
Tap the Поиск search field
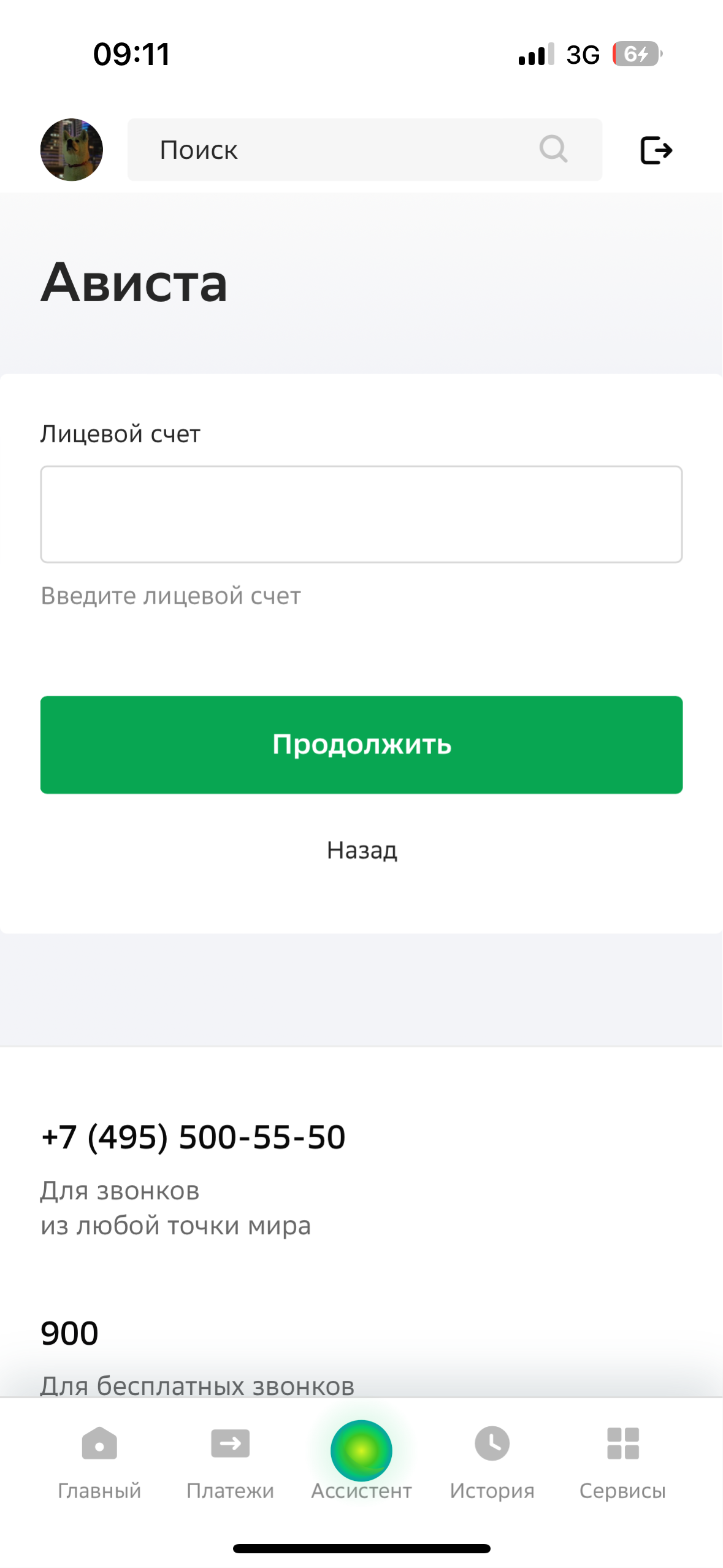point(364,150)
